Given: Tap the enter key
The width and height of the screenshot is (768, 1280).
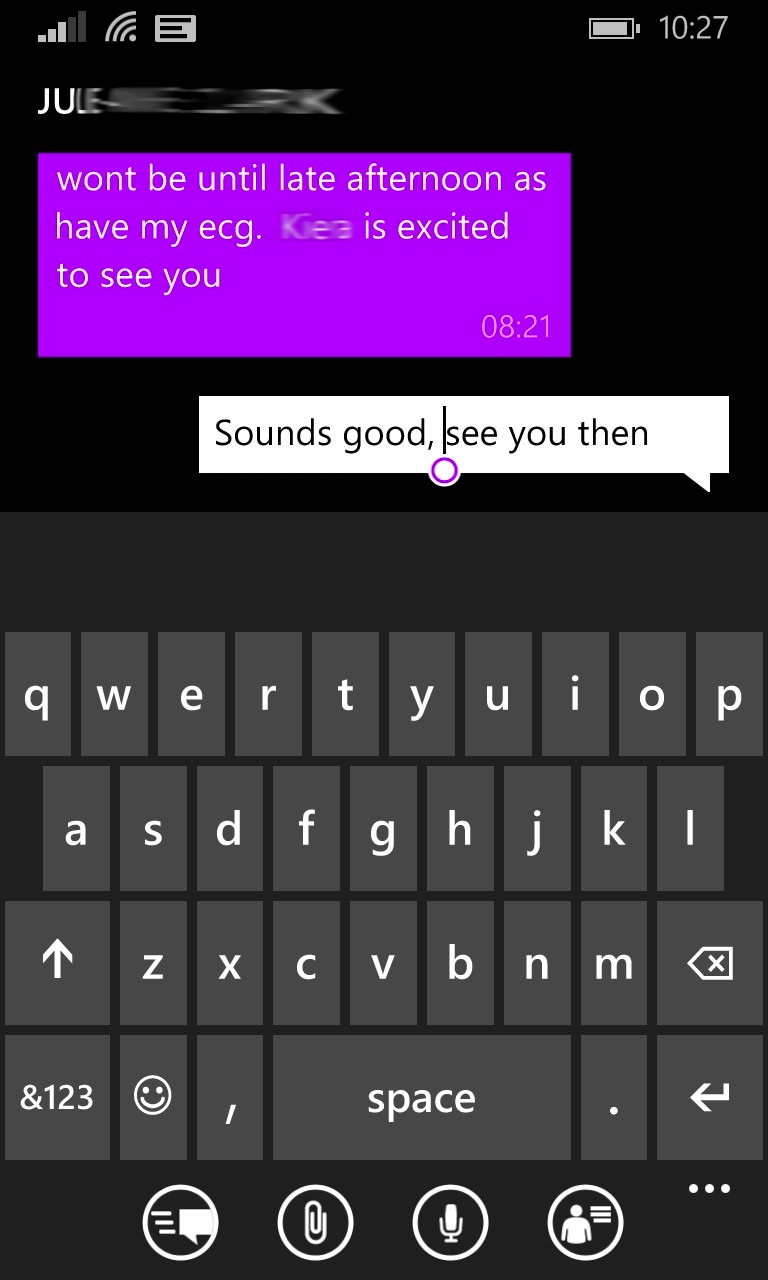Looking at the screenshot, I should tap(710, 1097).
